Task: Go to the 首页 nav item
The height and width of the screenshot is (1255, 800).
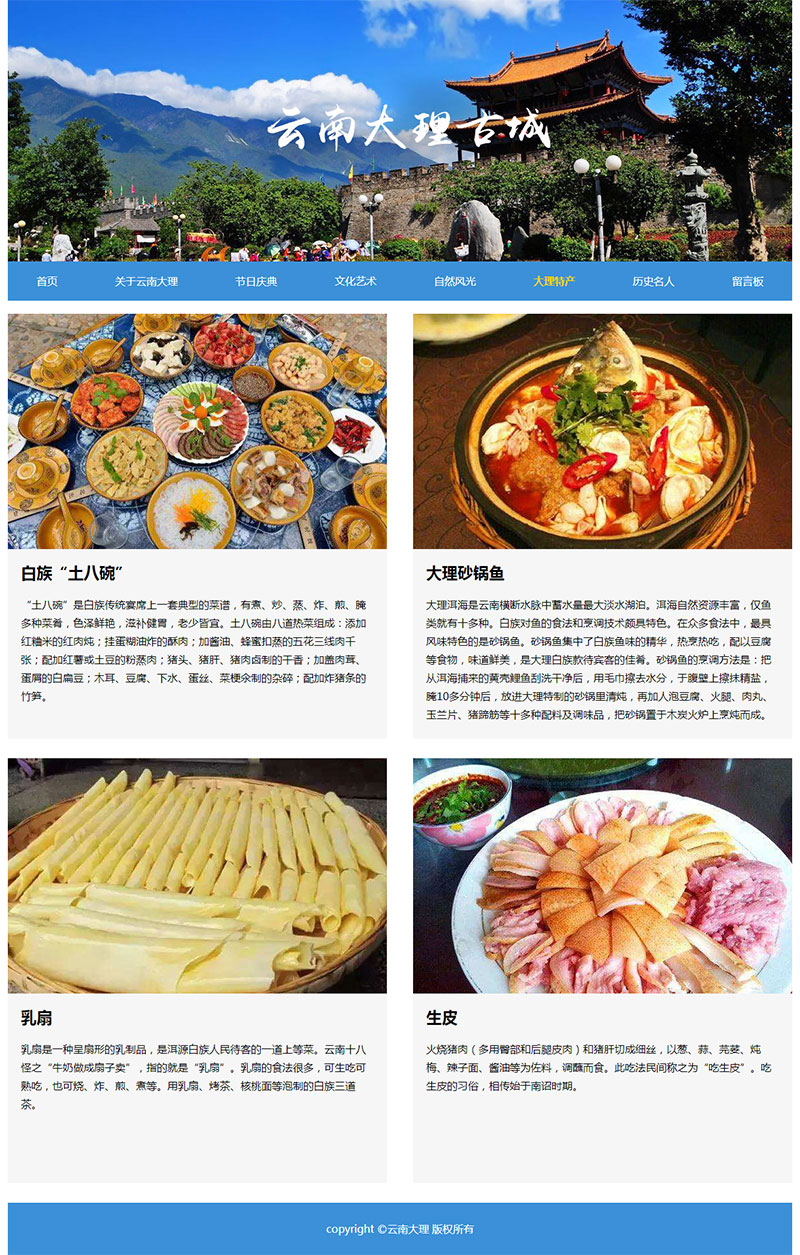Action: coord(47,281)
